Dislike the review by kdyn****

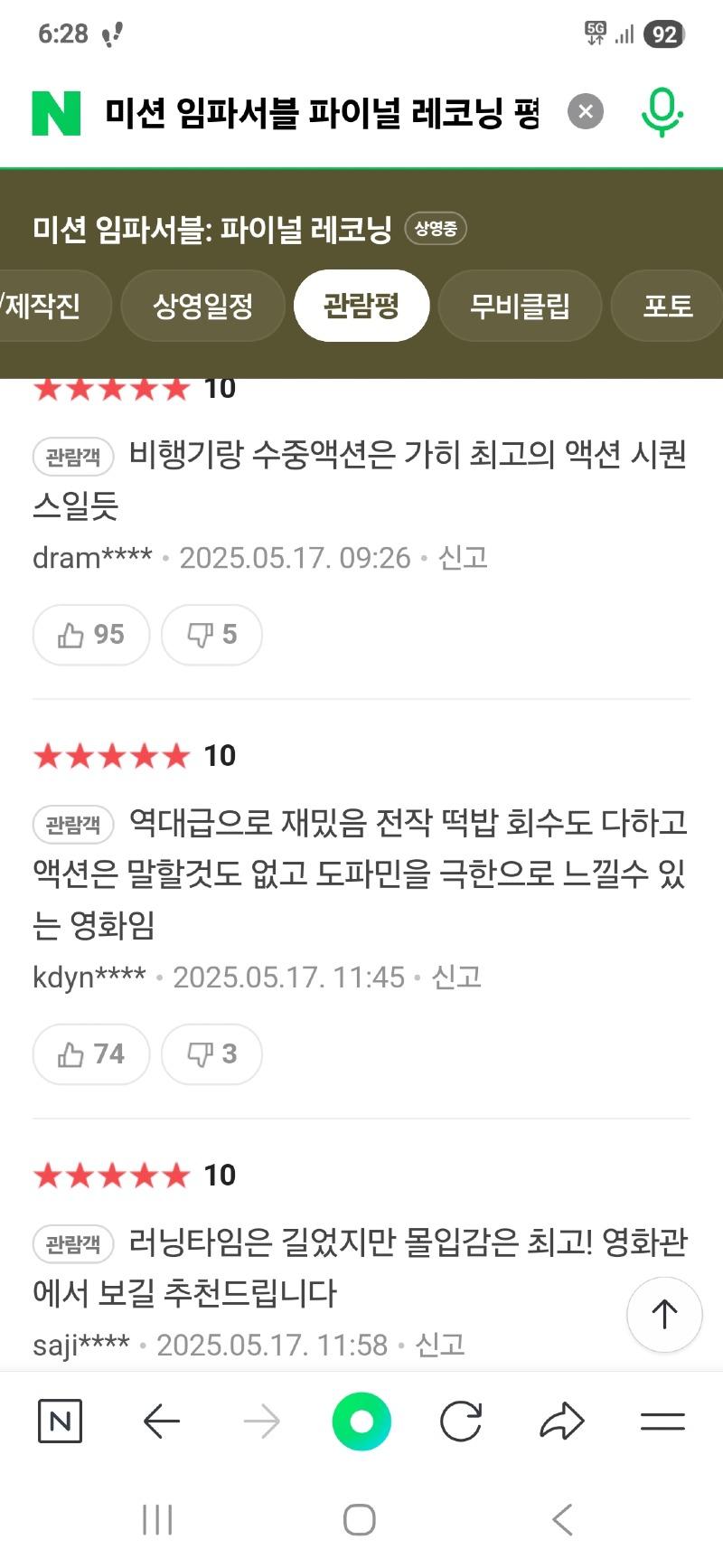coord(211,1054)
